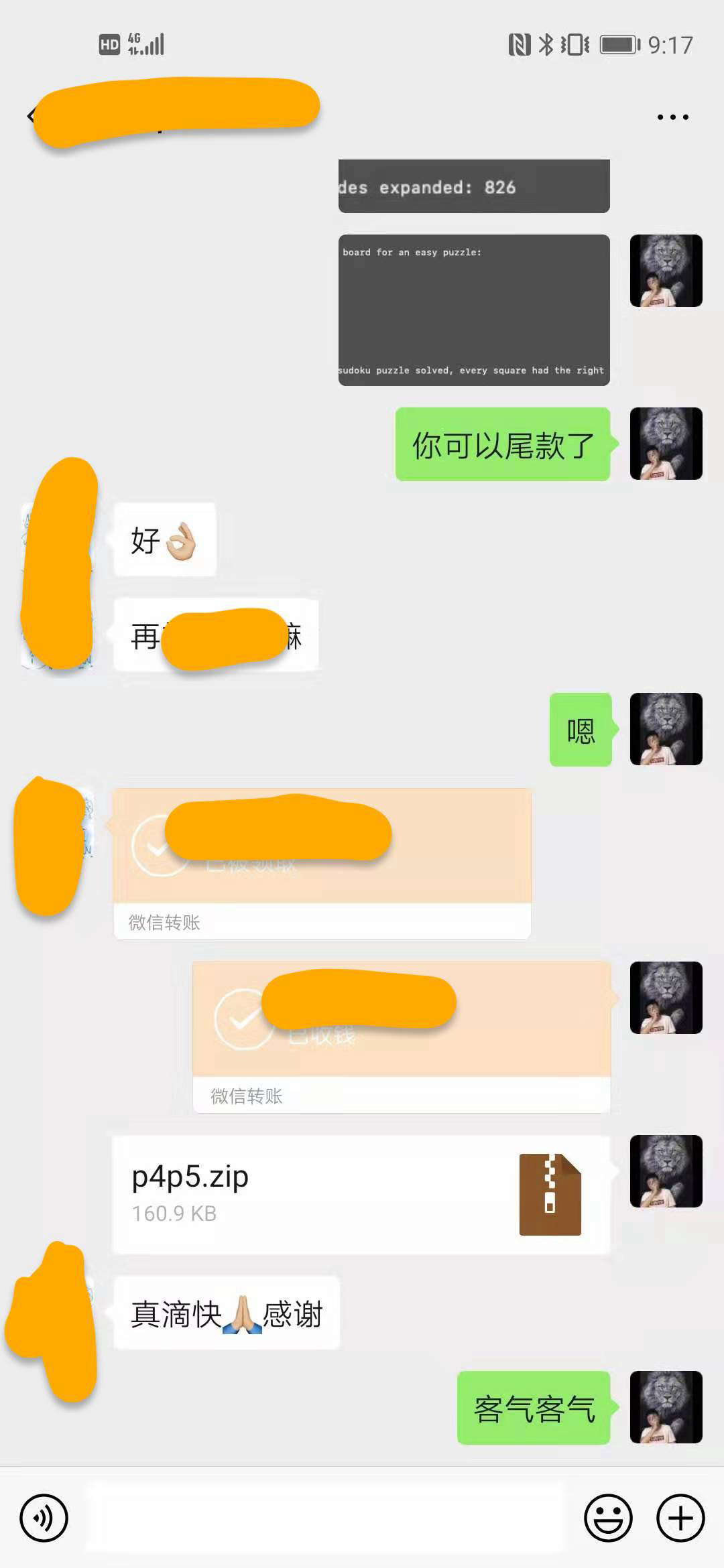Open the received WeChat transfer card on the left
The height and width of the screenshot is (1568, 724).
pos(322,864)
